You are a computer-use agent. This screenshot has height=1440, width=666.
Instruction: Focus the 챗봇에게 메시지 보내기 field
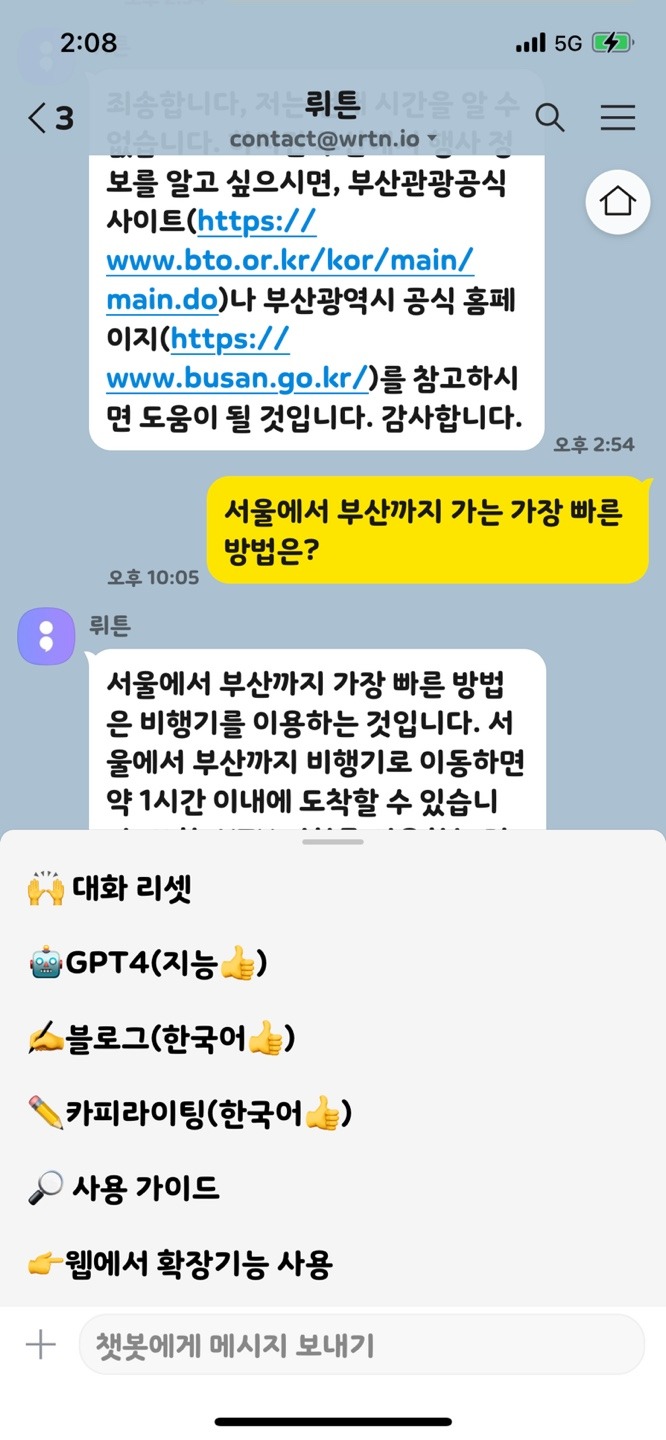point(360,1345)
